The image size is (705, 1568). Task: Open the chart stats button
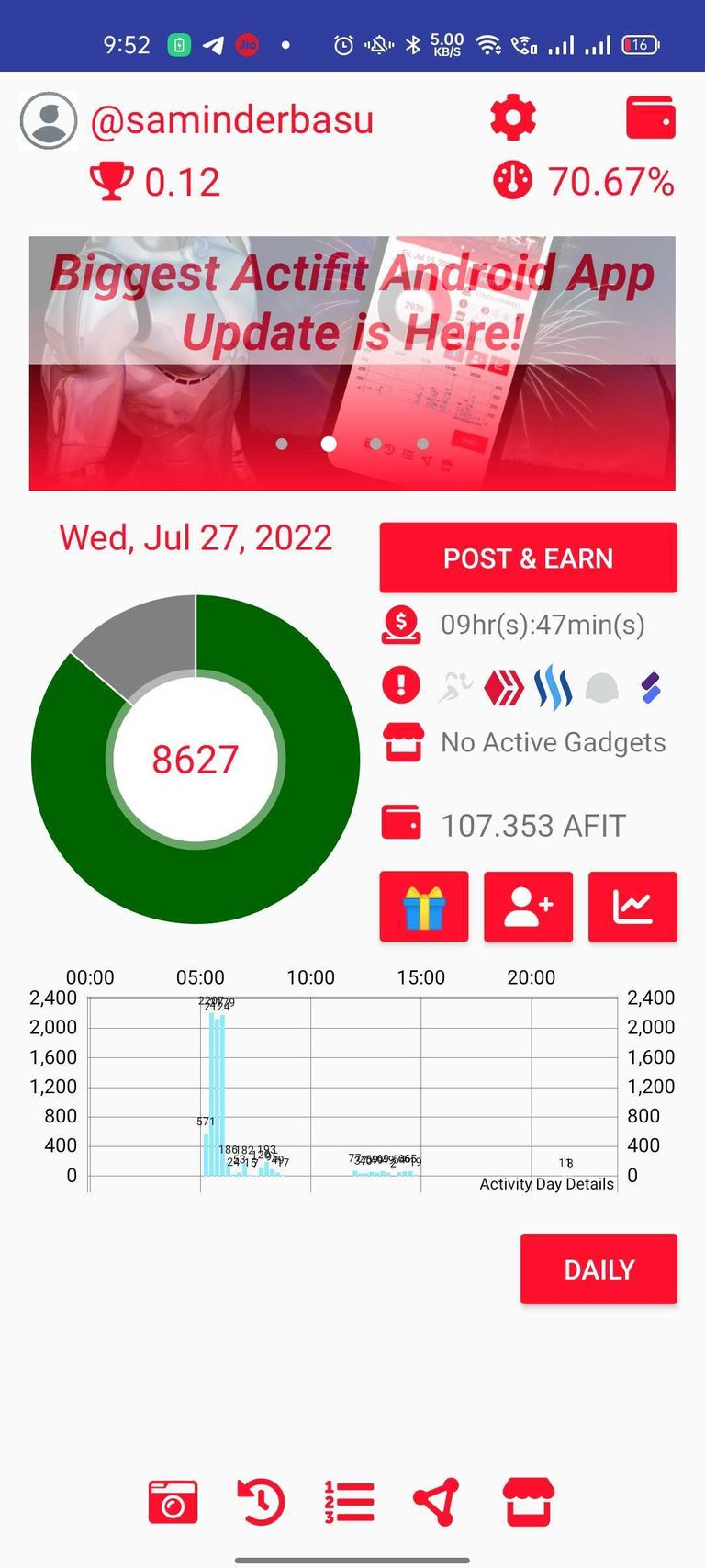[x=632, y=907]
